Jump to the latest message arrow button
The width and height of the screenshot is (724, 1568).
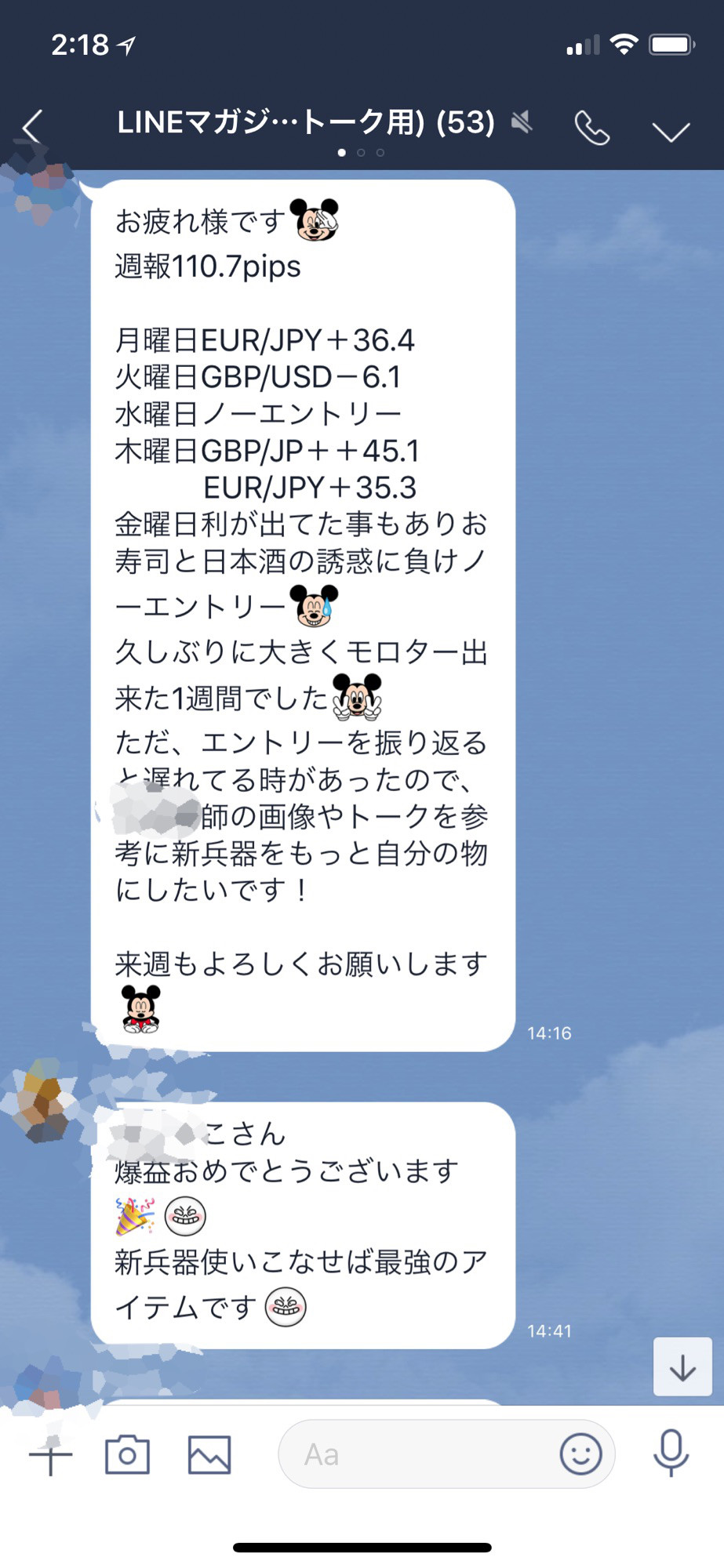point(682,1368)
